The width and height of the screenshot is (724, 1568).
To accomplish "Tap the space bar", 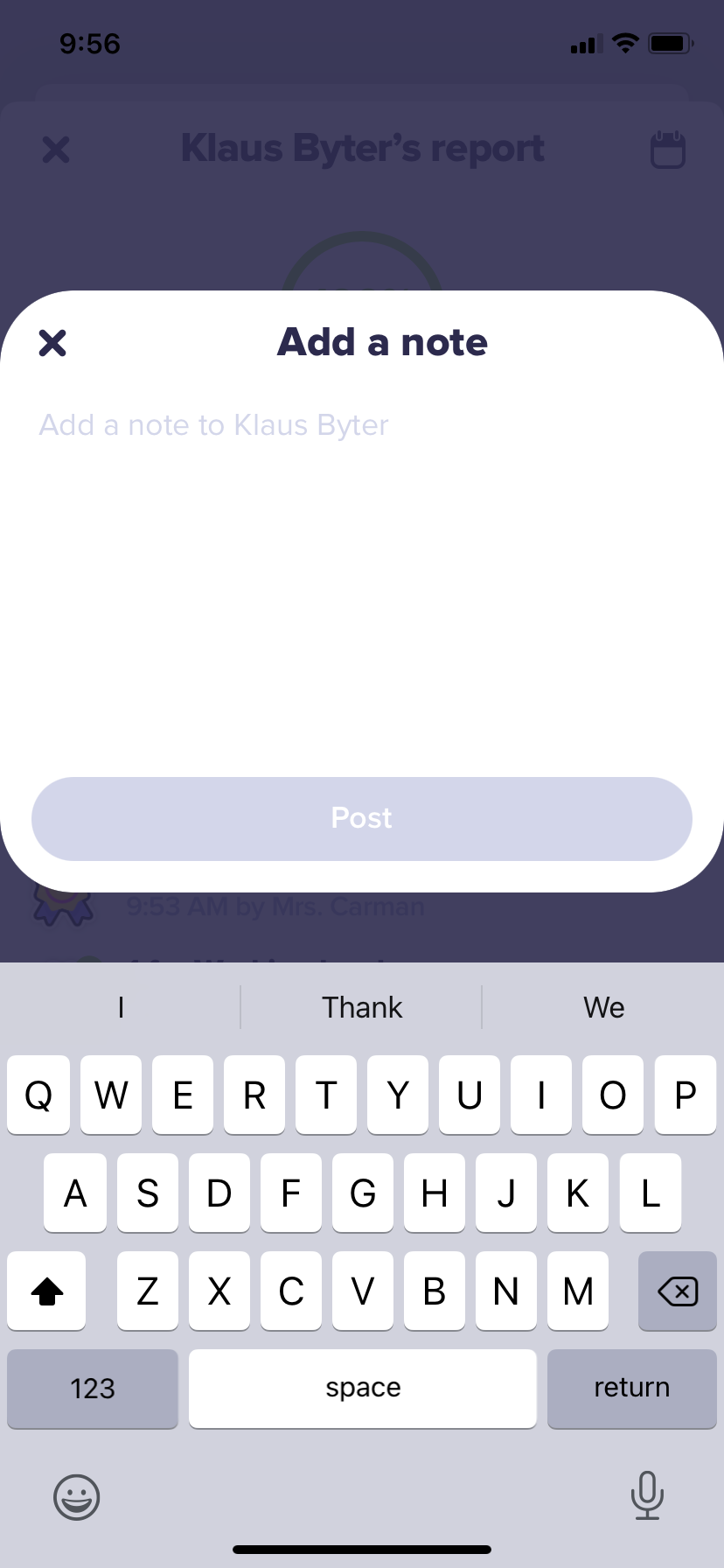I will click(x=362, y=1388).
